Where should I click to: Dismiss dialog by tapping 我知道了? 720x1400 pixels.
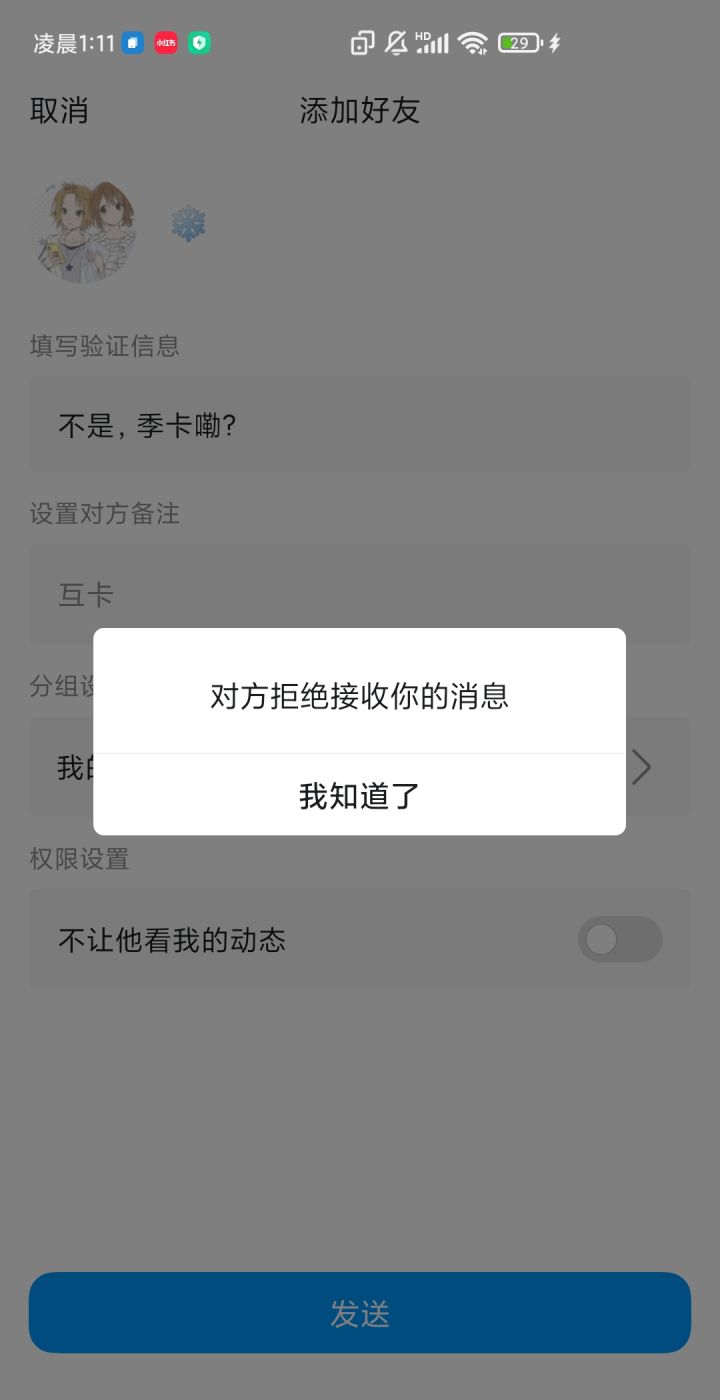pos(358,796)
